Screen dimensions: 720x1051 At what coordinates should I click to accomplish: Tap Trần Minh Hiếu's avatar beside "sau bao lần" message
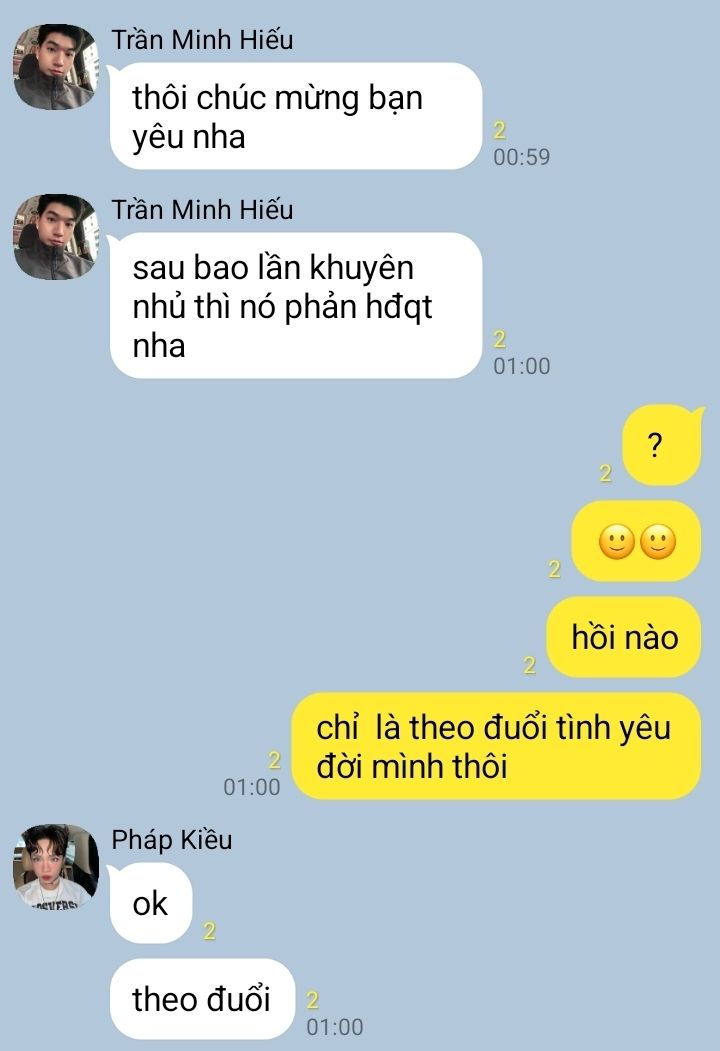click(x=55, y=237)
